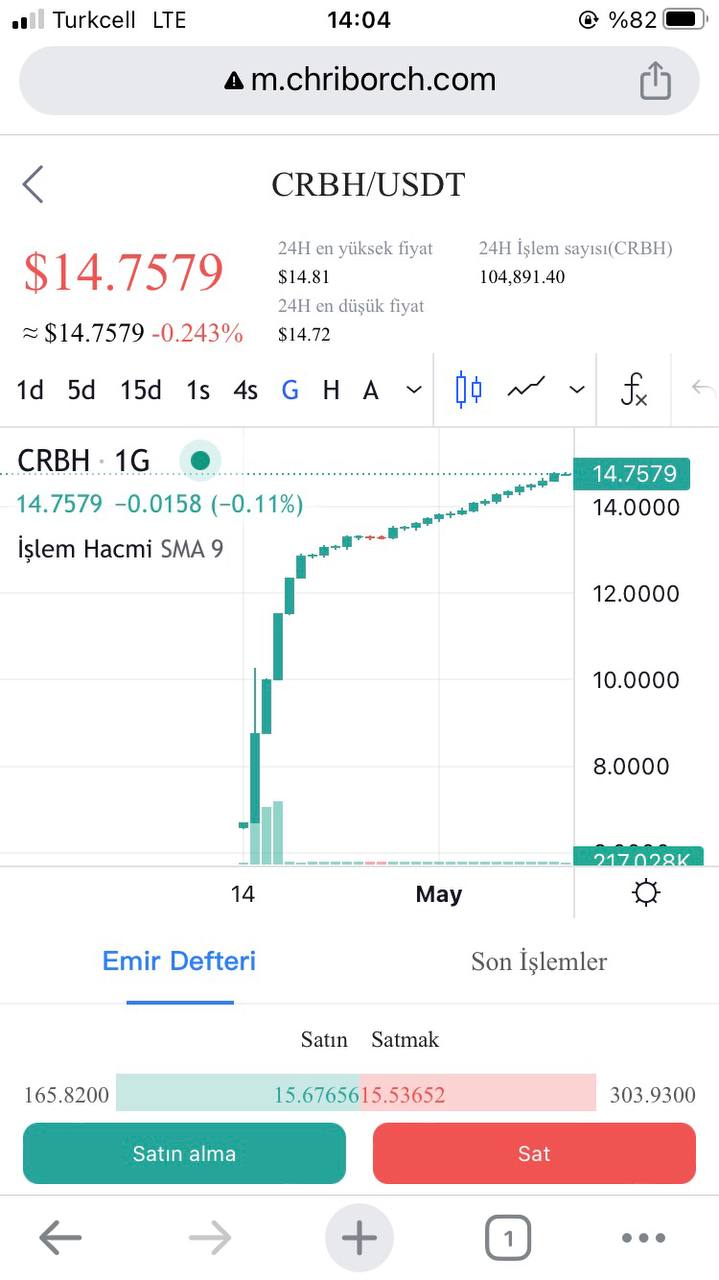Screen dimensions: 719x1280
Task: Open chart settings gear
Action: 646,892
